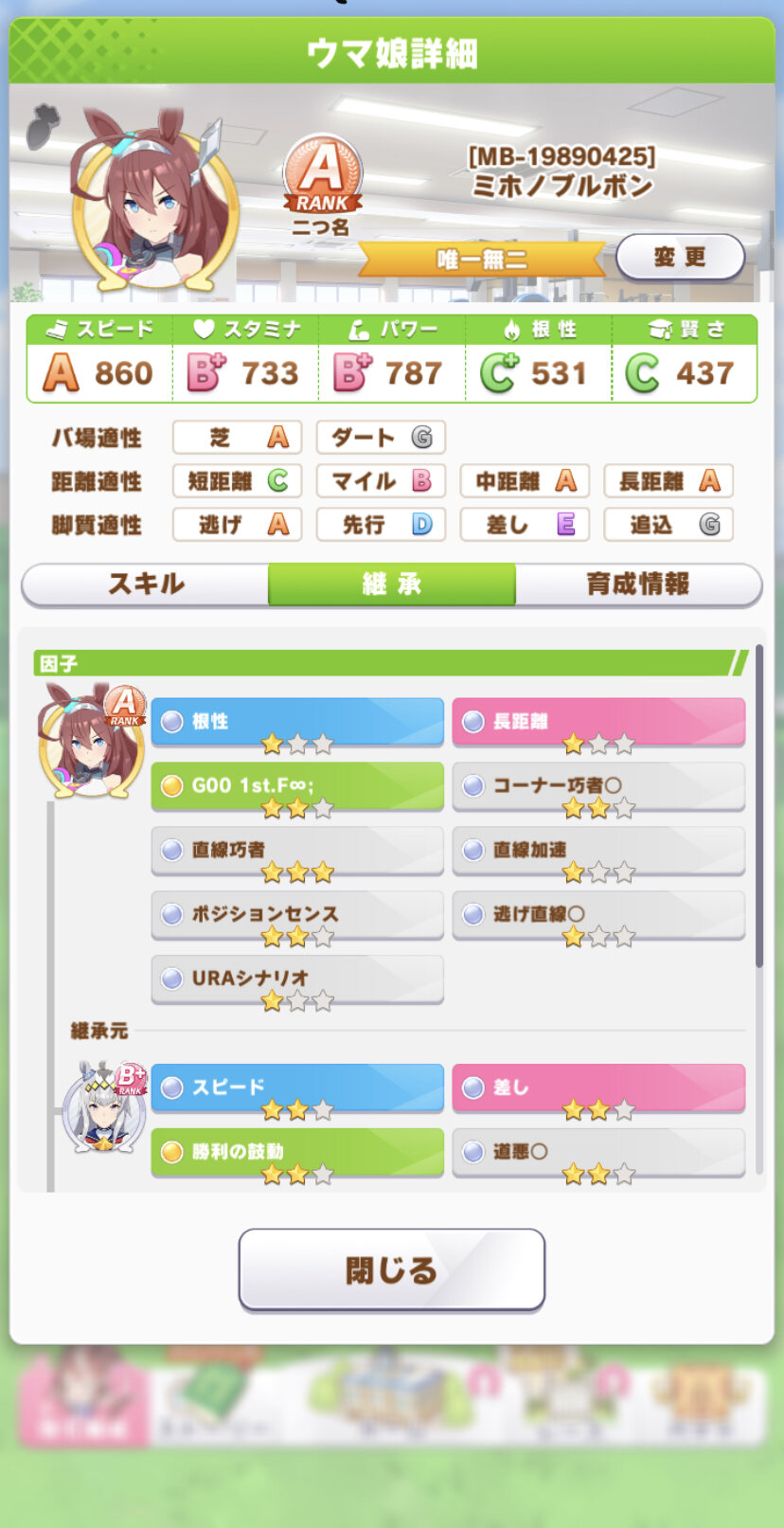This screenshot has height=1528, width=784.
Task: Close the dialog with 閉じる
Action: pyautogui.click(x=391, y=1269)
